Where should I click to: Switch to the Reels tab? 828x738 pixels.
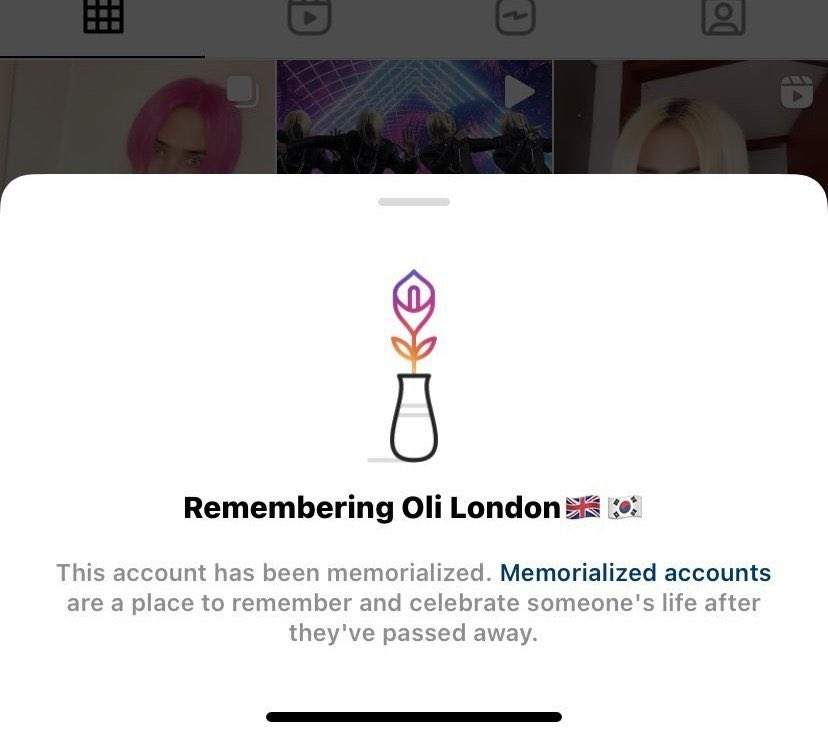(309, 17)
